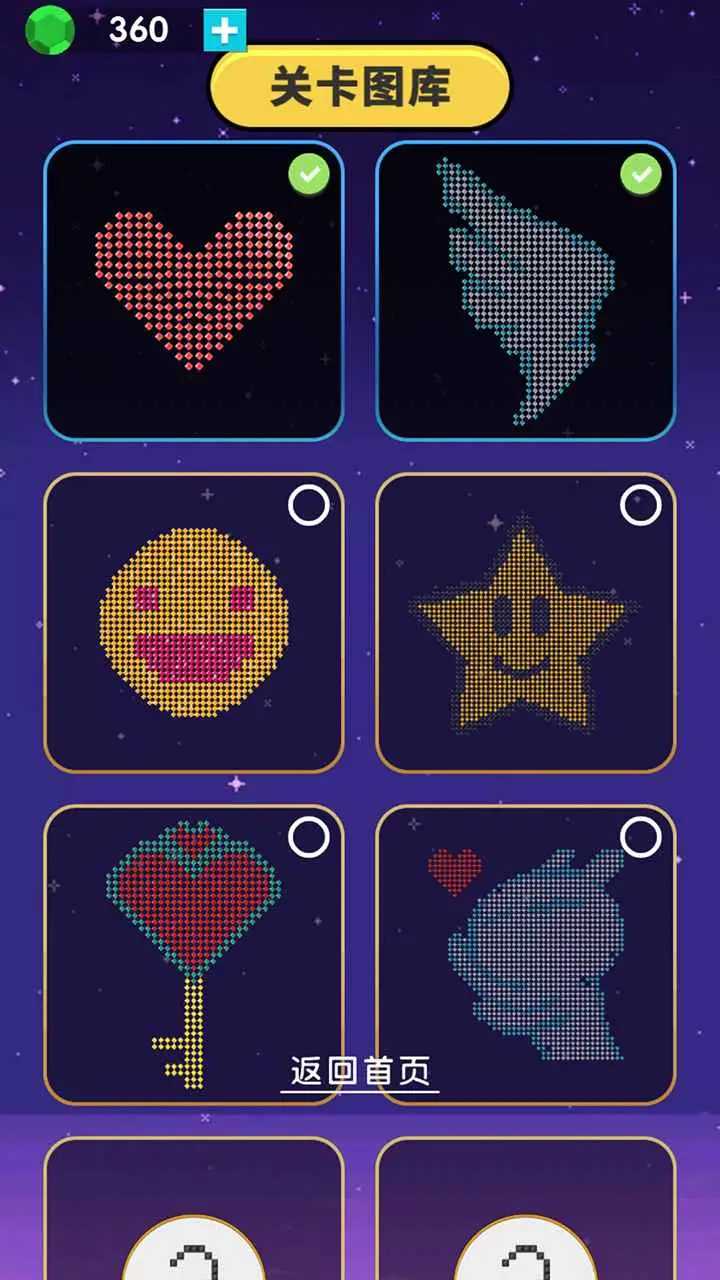Screen dimensions: 720x1280
Task: Tap 返回首页 to return home
Action: 360,1072
